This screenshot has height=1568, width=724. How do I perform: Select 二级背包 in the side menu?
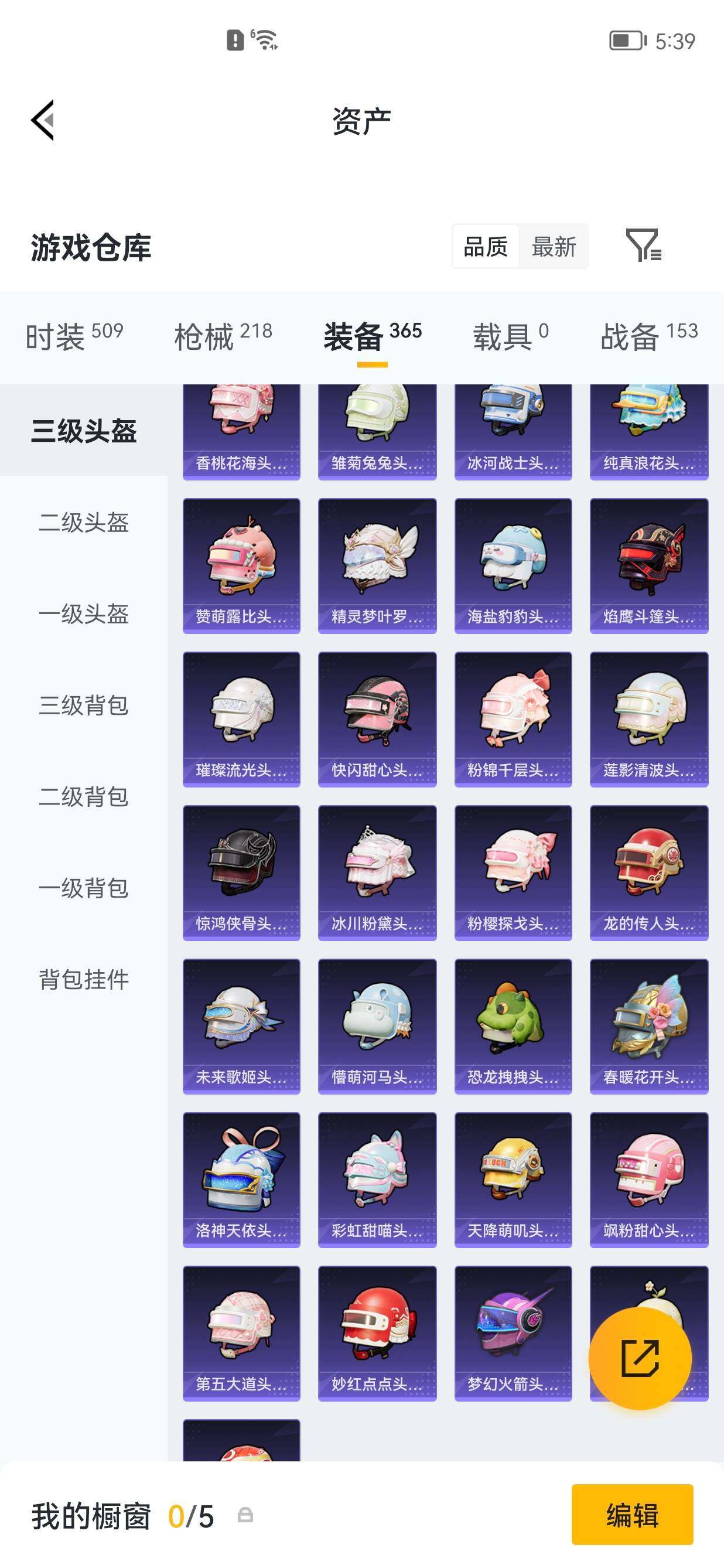point(84,796)
